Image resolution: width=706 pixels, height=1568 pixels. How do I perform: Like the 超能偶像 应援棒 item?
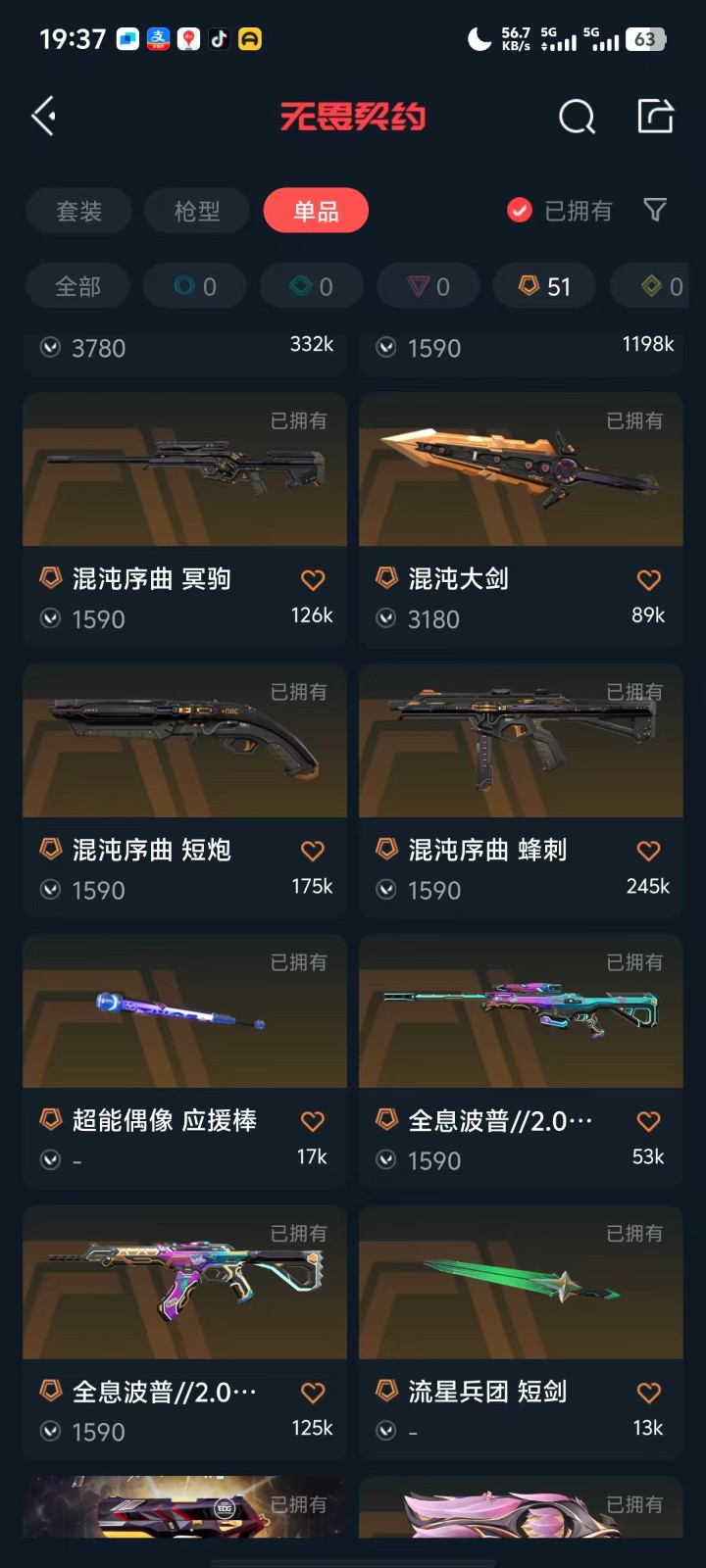click(x=313, y=1121)
